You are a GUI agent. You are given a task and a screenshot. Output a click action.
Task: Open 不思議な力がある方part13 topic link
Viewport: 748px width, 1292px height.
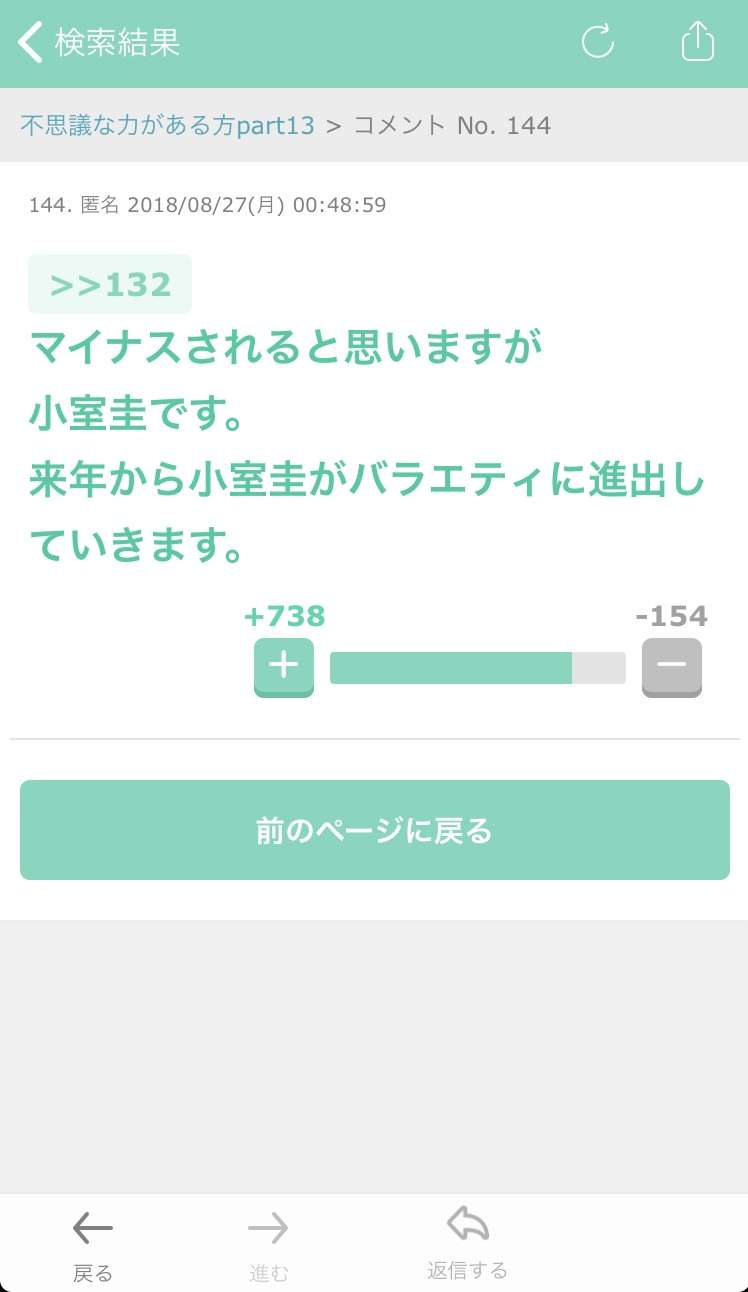(167, 125)
